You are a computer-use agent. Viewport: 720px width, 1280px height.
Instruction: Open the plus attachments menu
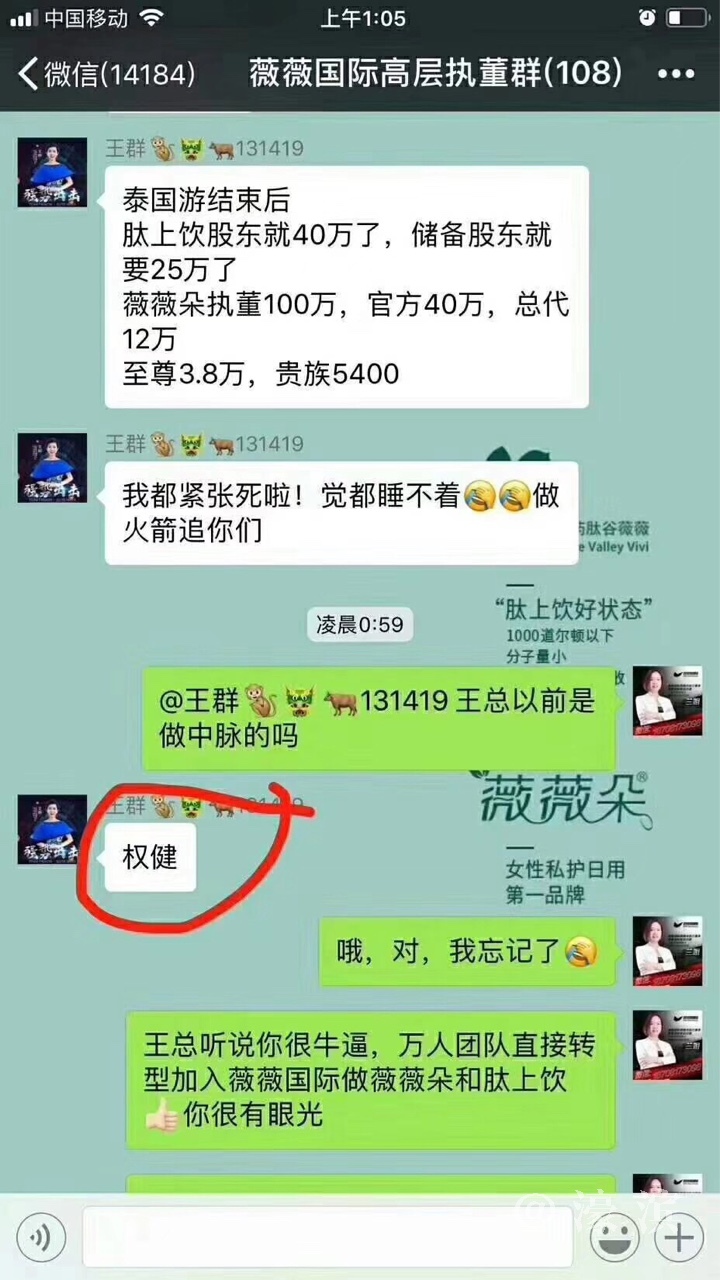click(x=679, y=1239)
